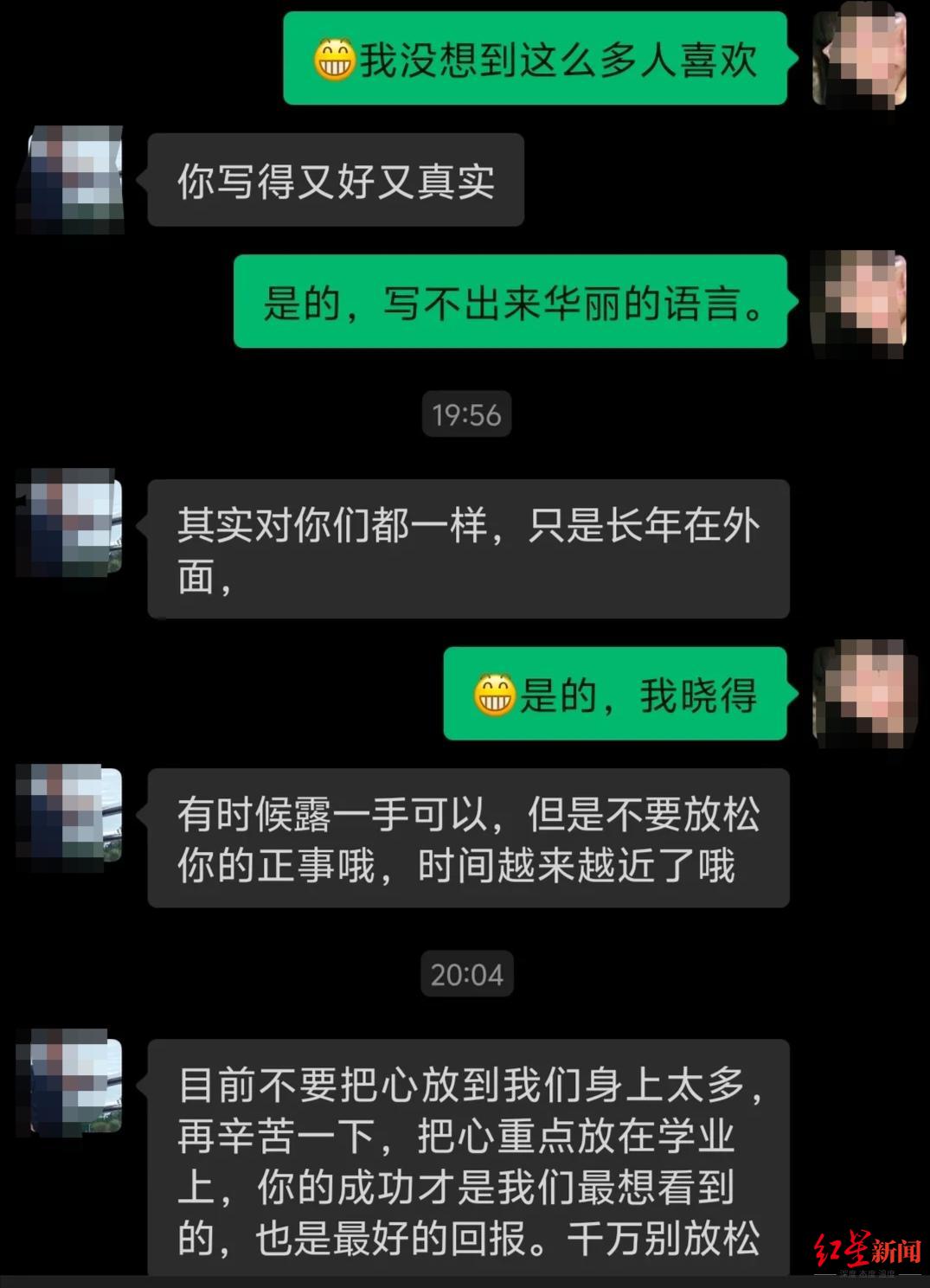Screen dimensions: 930x1288
Task: Open contact avatar next to '你写得又好又真实'
Action: (x=71, y=180)
